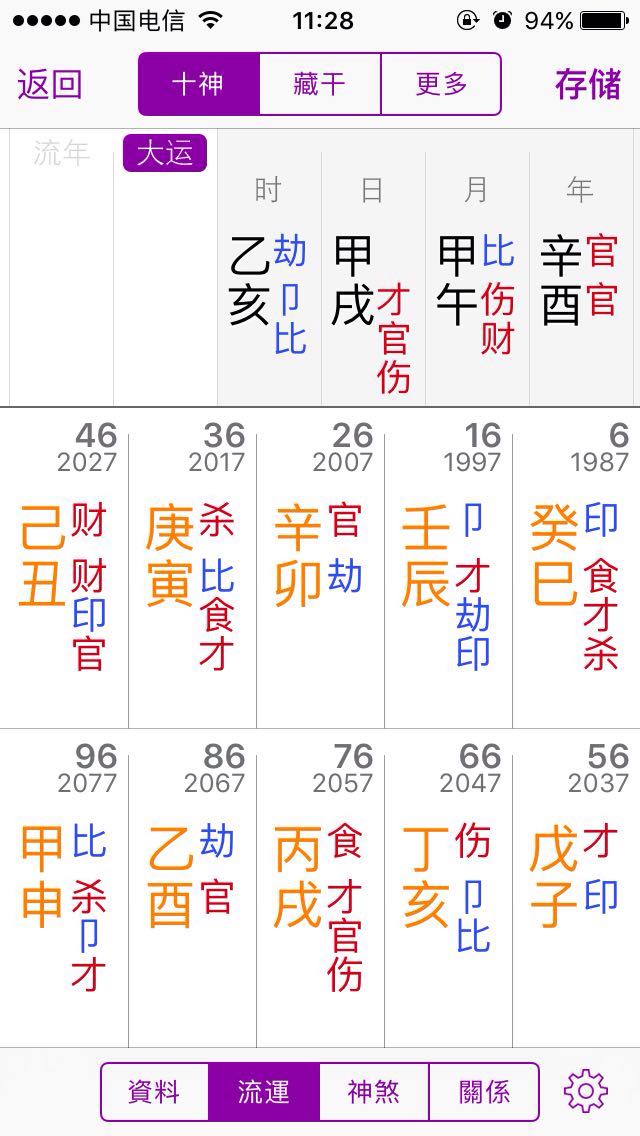Tap 返回 to go back
Screen dimensions: 640x1136
click(x=50, y=85)
